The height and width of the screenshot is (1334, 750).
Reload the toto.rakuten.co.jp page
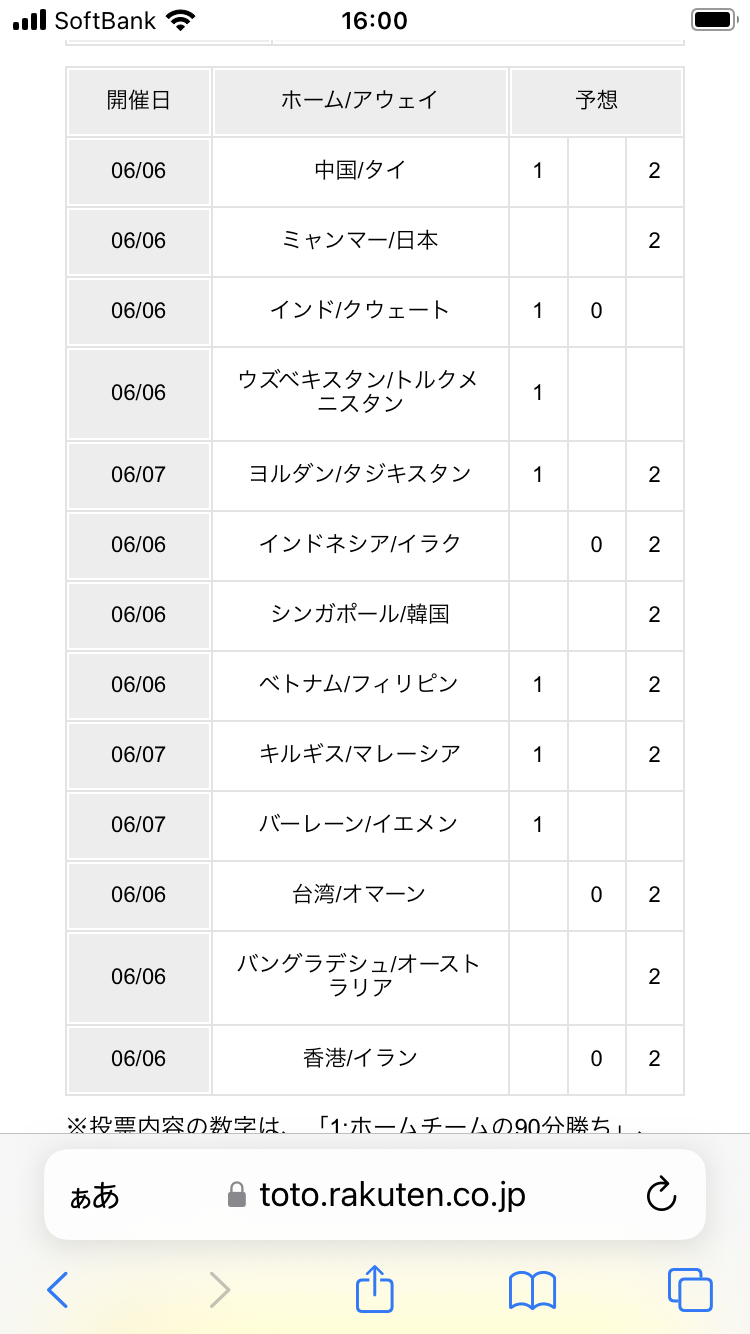pos(661,1195)
